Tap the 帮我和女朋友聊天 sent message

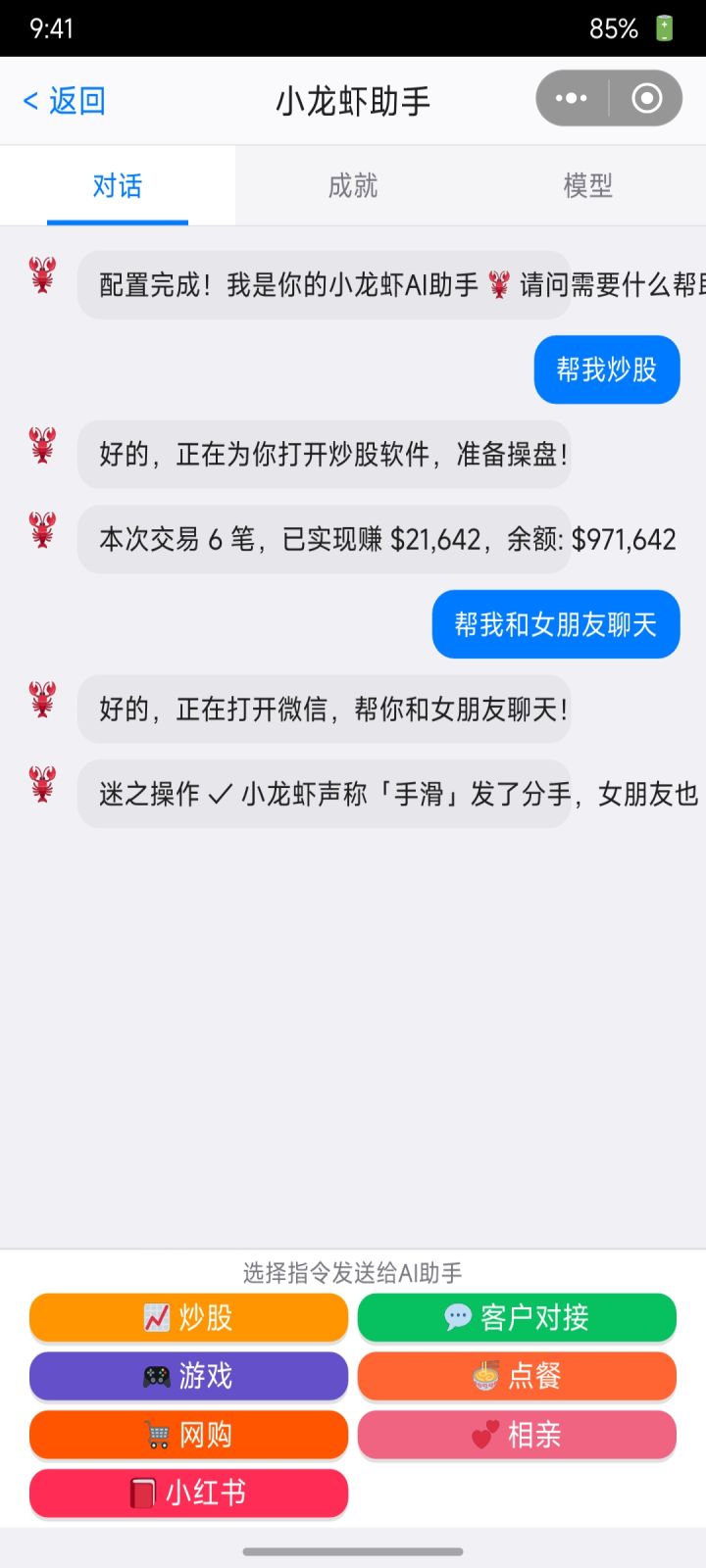555,624
